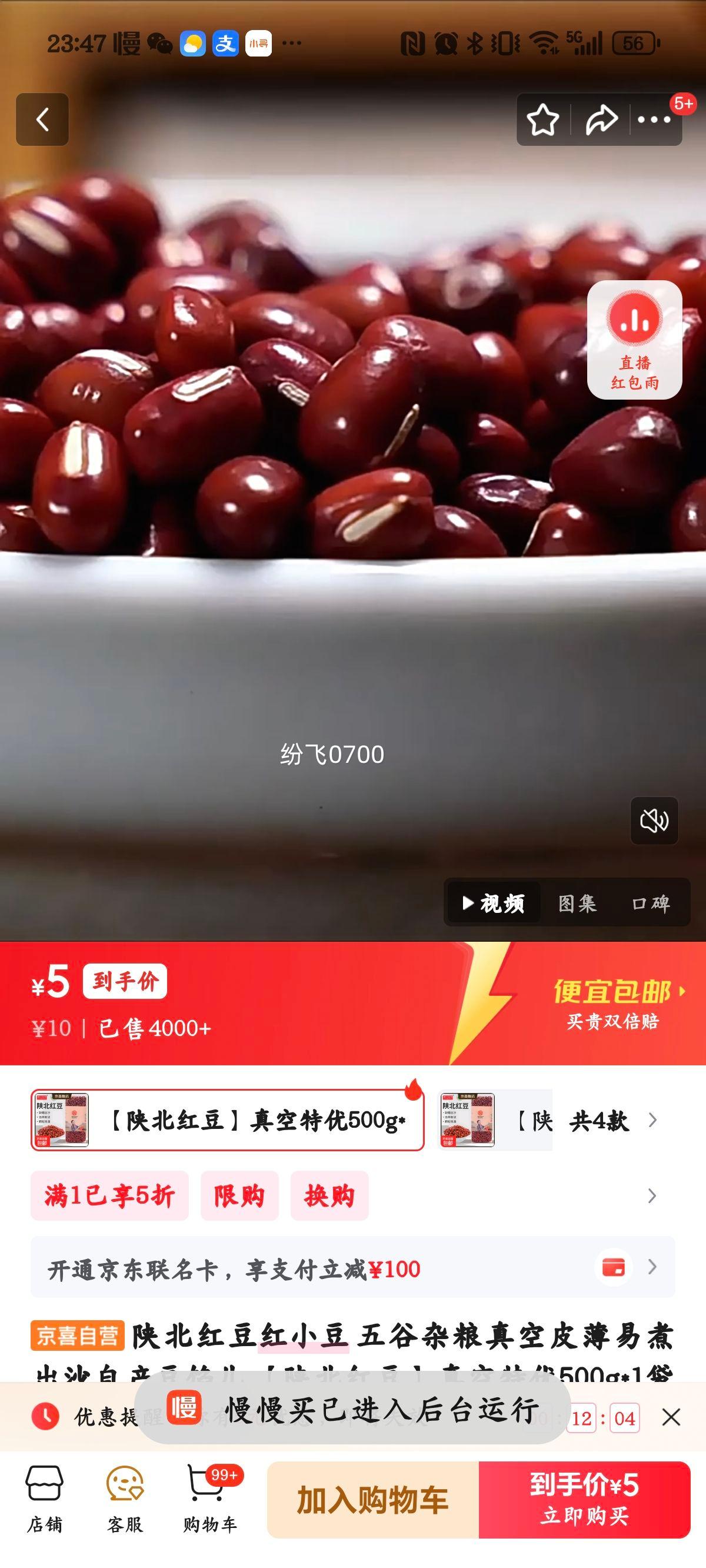Screen dimensions: 706x1568
Task: Open the more options icon with 5+ badge
Action: 653,119
